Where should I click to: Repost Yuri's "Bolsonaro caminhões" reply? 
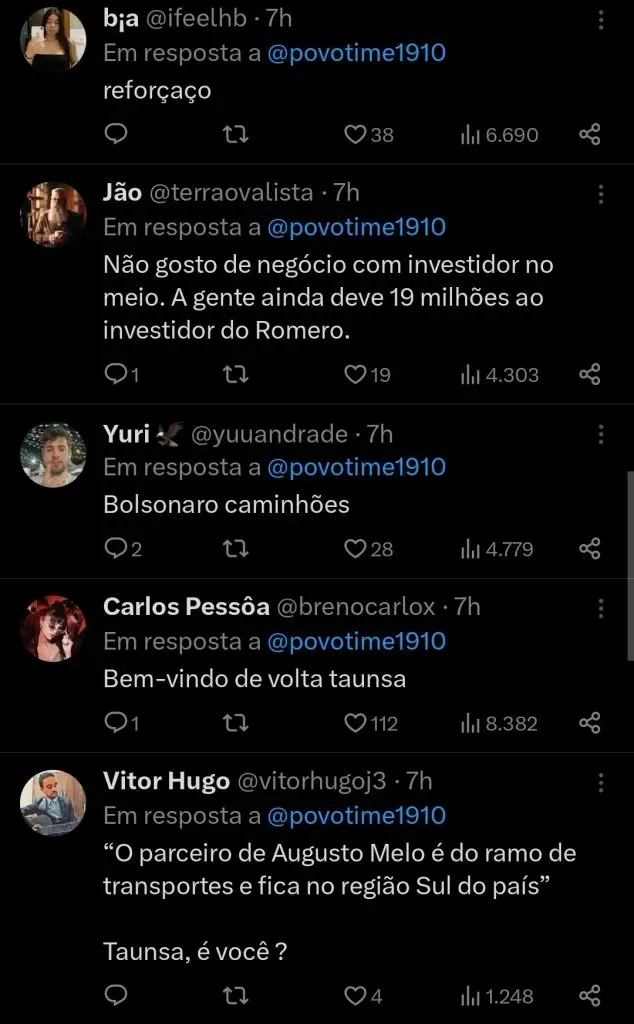pyautogui.click(x=236, y=549)
